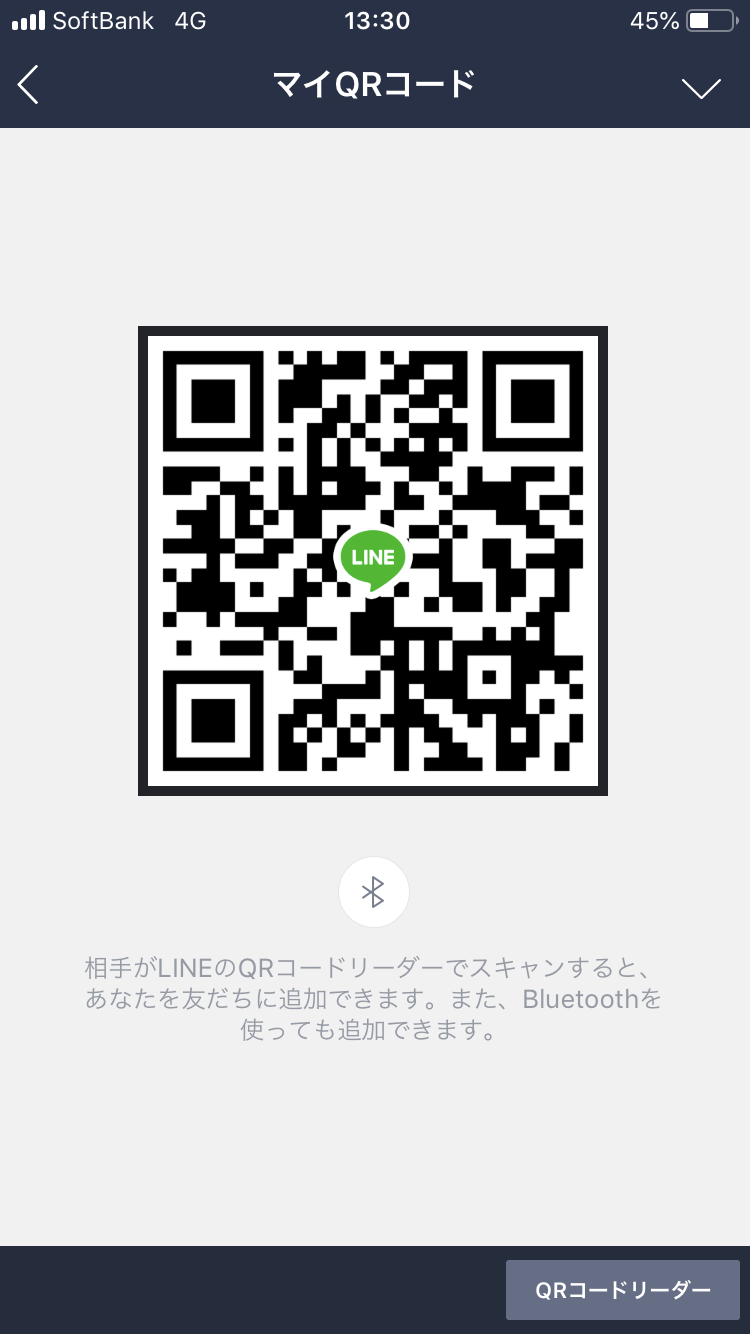The width and height of the screenshot is (750, 1334).
Task: Go back from the My QR code screen
Action: tap(29, 85)
